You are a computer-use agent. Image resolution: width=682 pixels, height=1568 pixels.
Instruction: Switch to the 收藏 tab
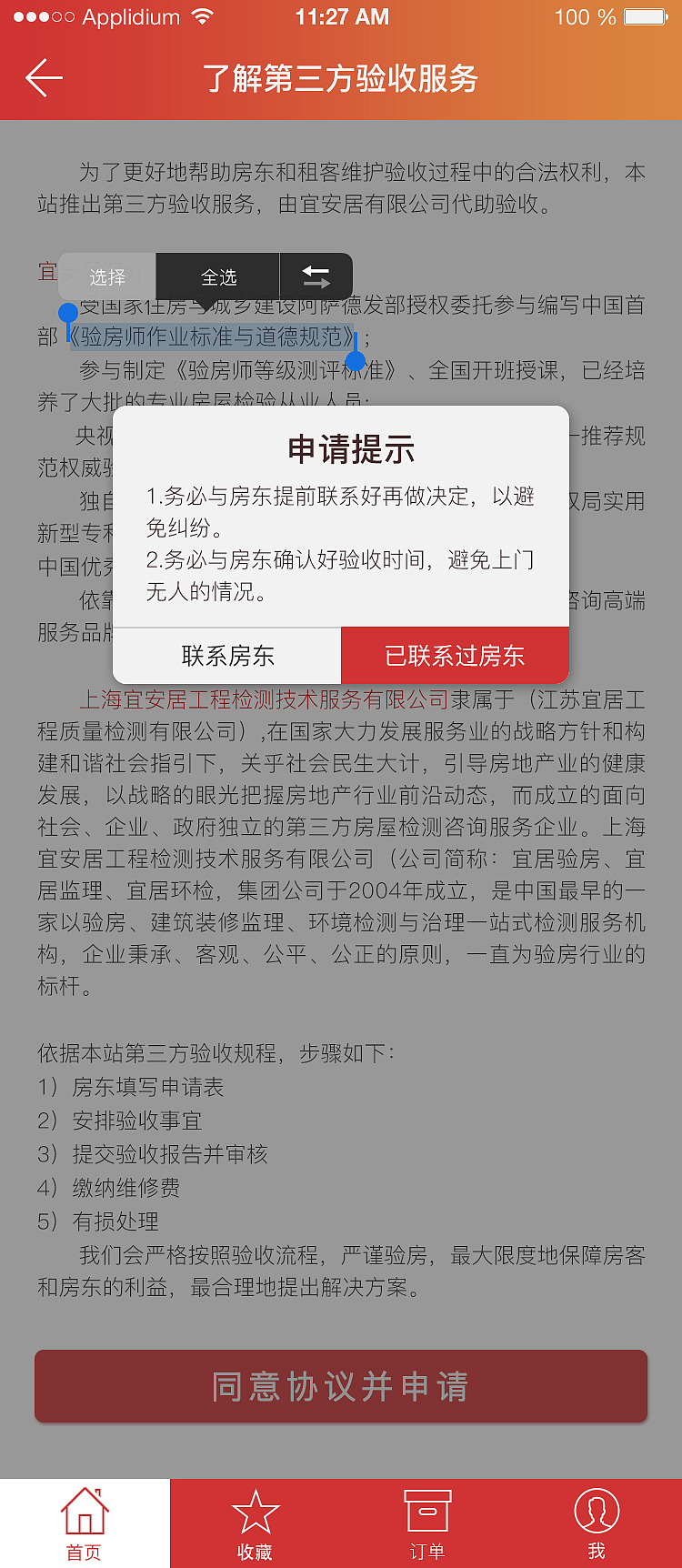256,1523
